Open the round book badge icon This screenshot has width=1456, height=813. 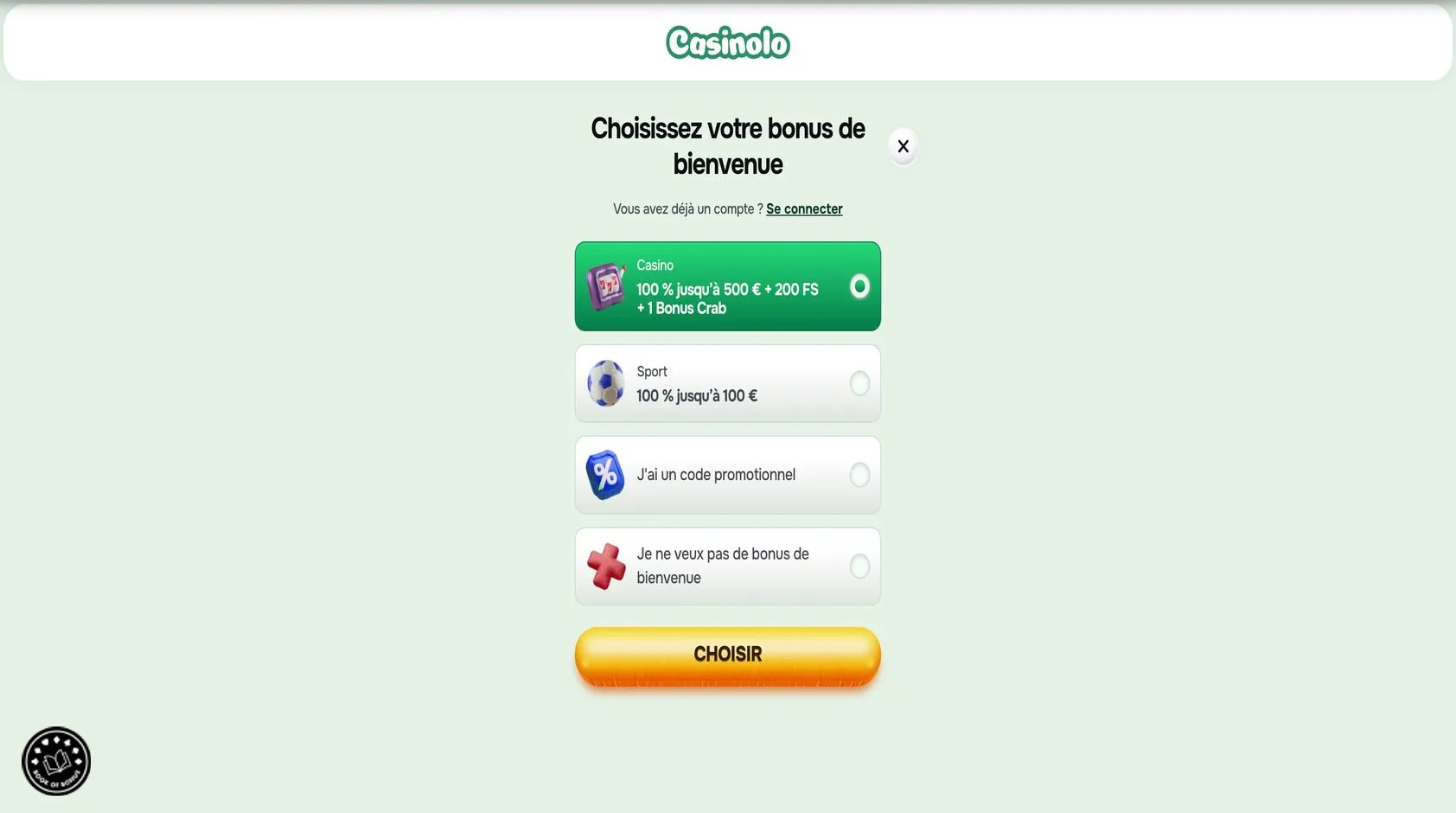pos(56,761)
